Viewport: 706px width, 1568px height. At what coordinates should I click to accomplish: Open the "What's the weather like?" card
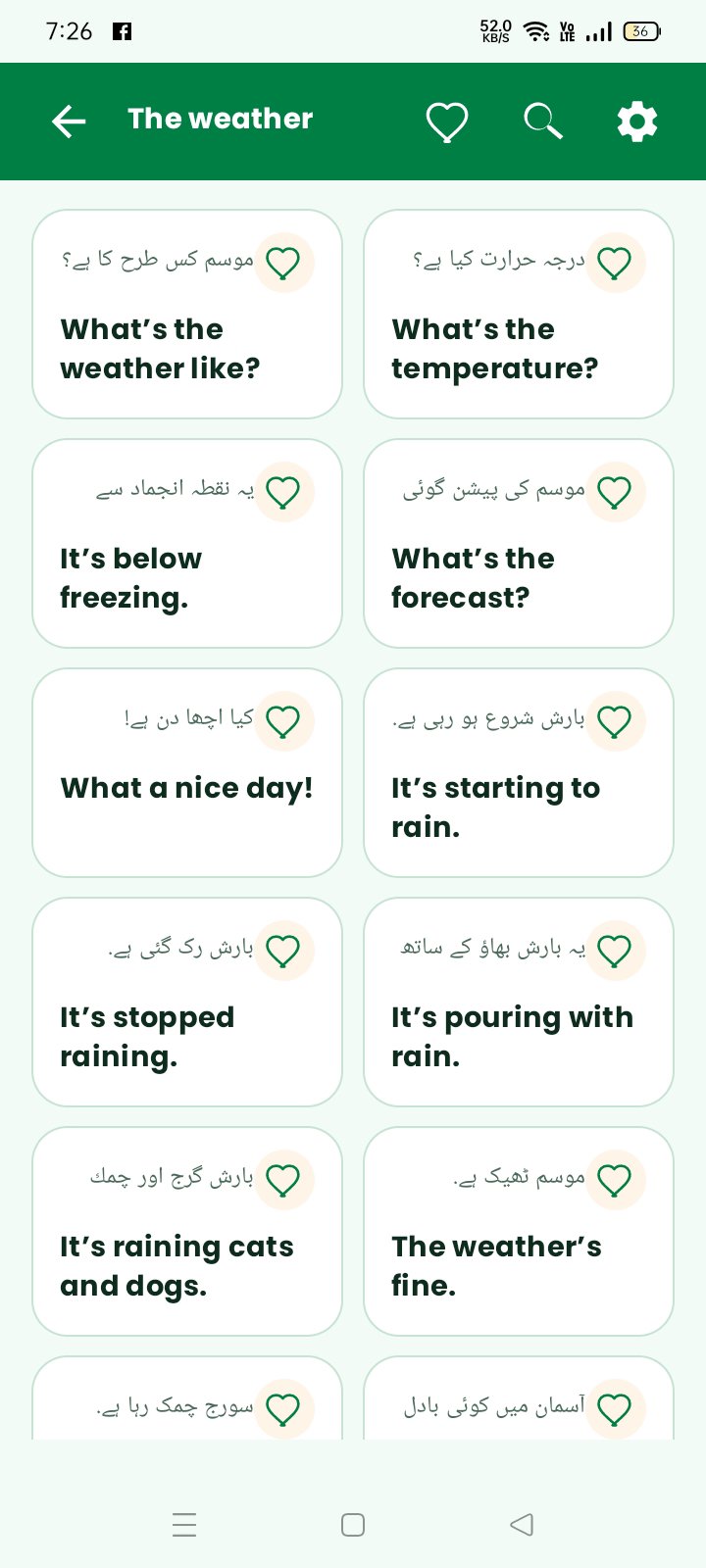point(187,315)
